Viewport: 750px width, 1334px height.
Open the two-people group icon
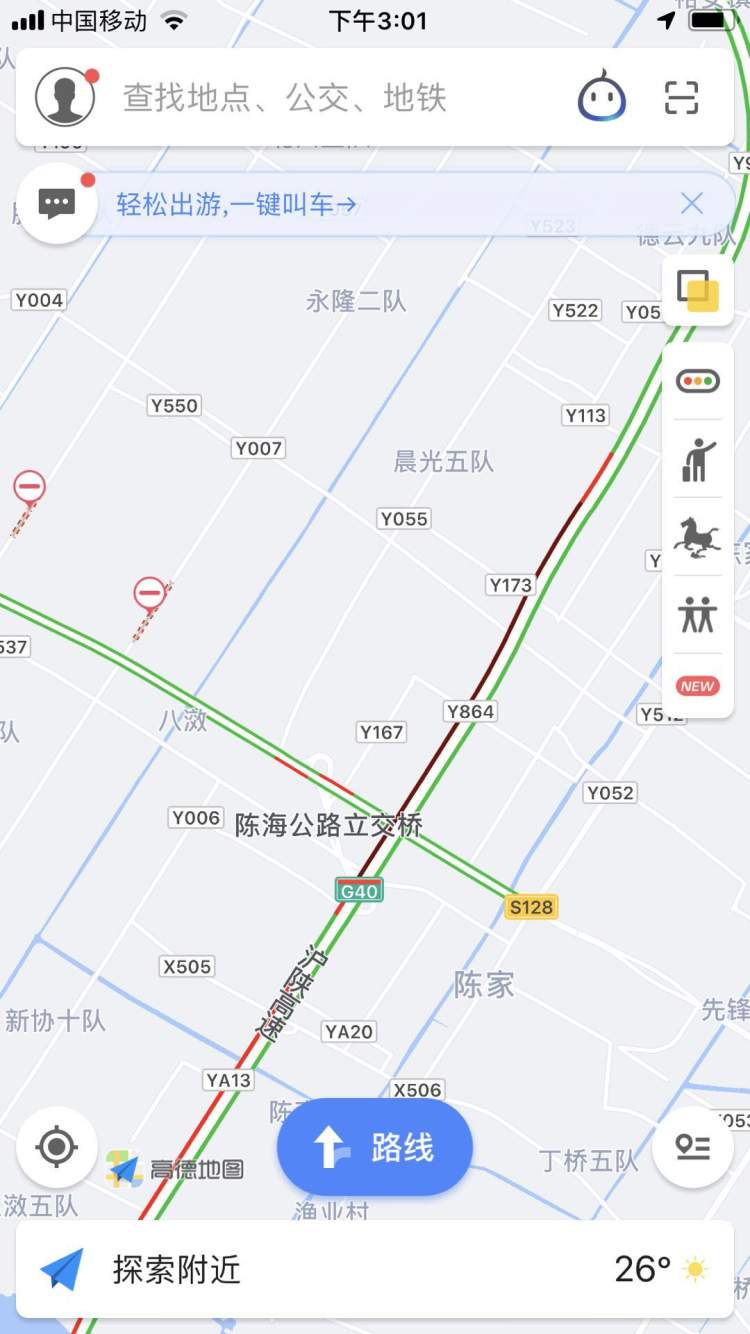pyautogui.click(x=698, y=615)
